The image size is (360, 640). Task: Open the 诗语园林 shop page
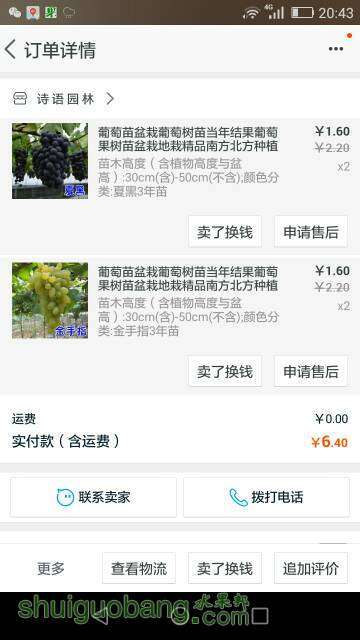coord(63,99)
